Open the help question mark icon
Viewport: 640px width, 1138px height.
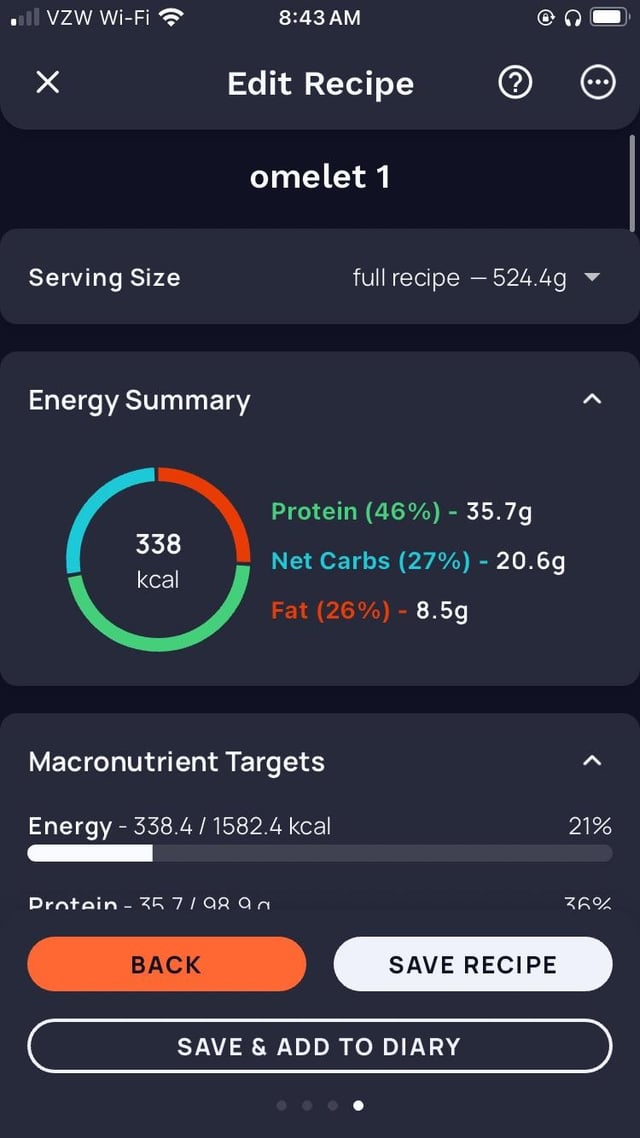coord(515,83)
